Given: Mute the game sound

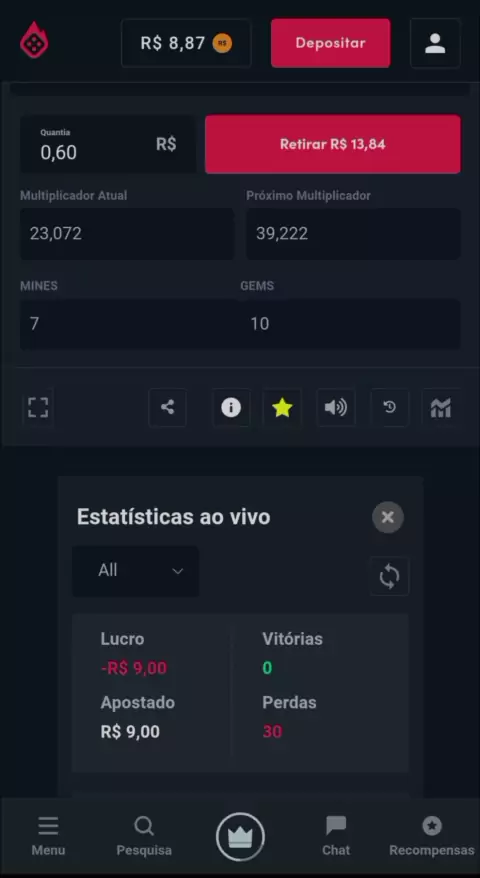Looking at the screenshot, I should click(x=335, y=408).
